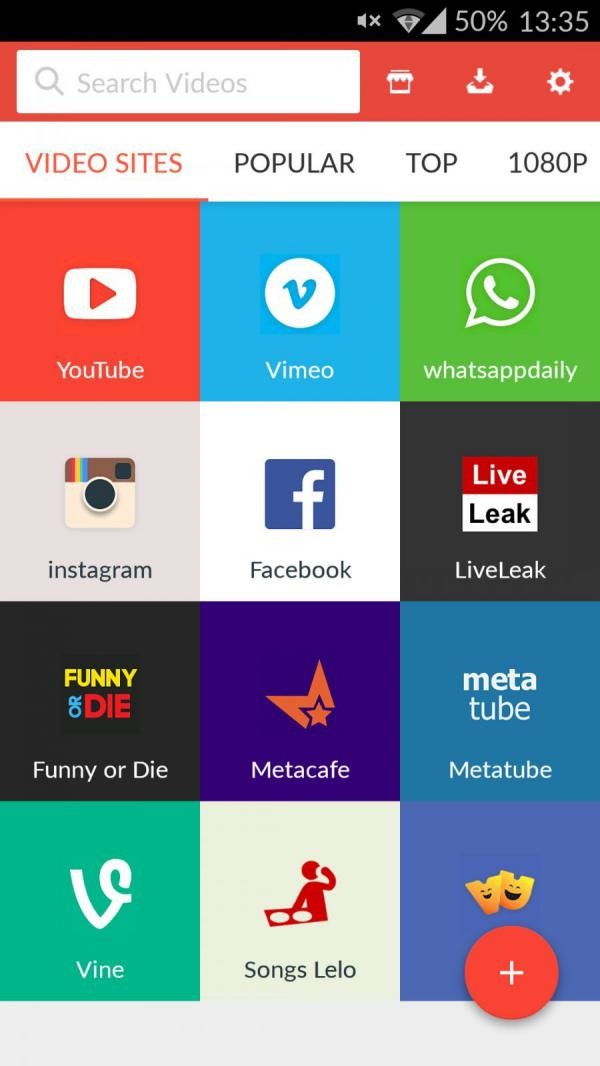Image resolution: width=600 pixels, height=1066 pixels.
Task: Open the Vine tile
Action: (100, 901)
